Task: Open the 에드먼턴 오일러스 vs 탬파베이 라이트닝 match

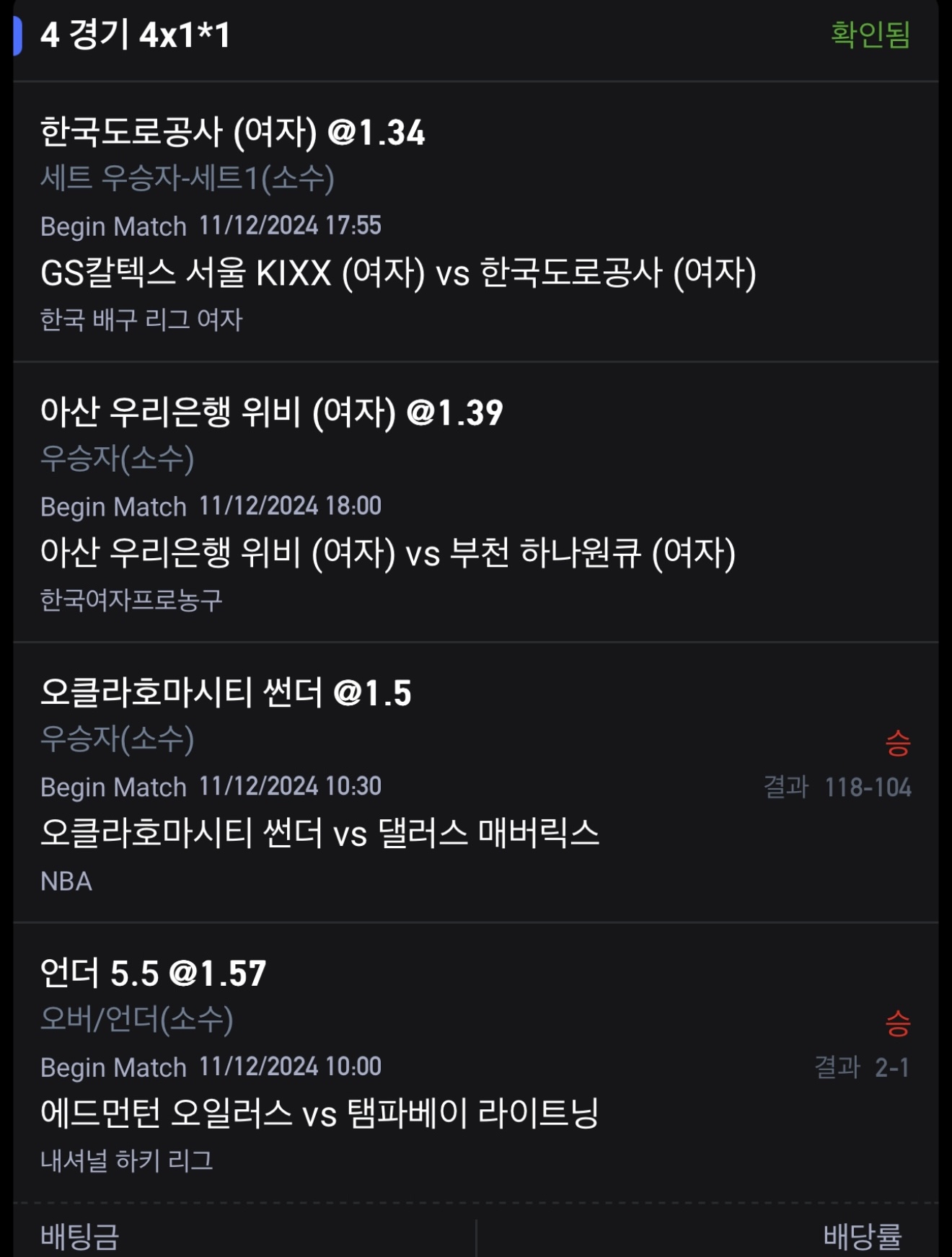Action: click(319, 1113)
